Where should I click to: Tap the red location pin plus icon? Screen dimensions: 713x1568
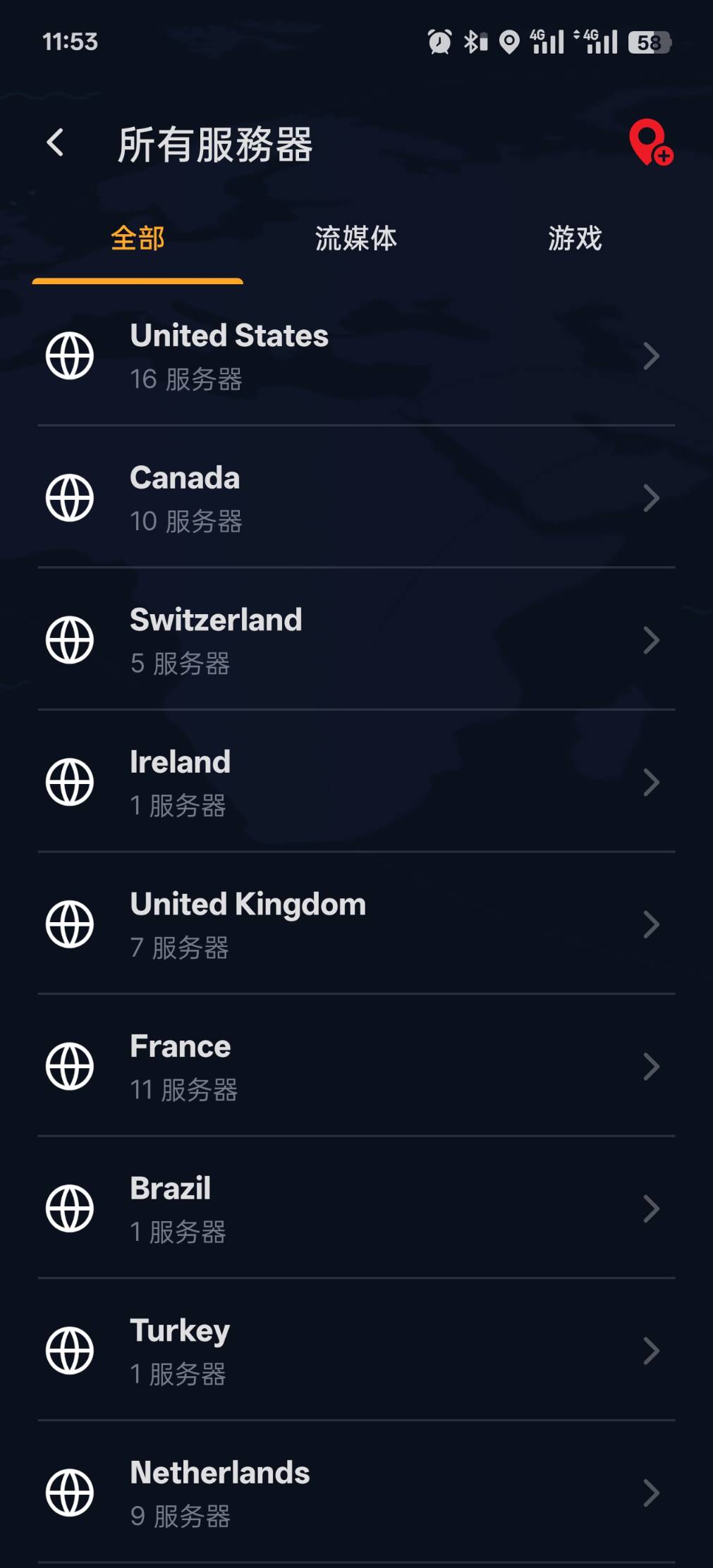651,143
